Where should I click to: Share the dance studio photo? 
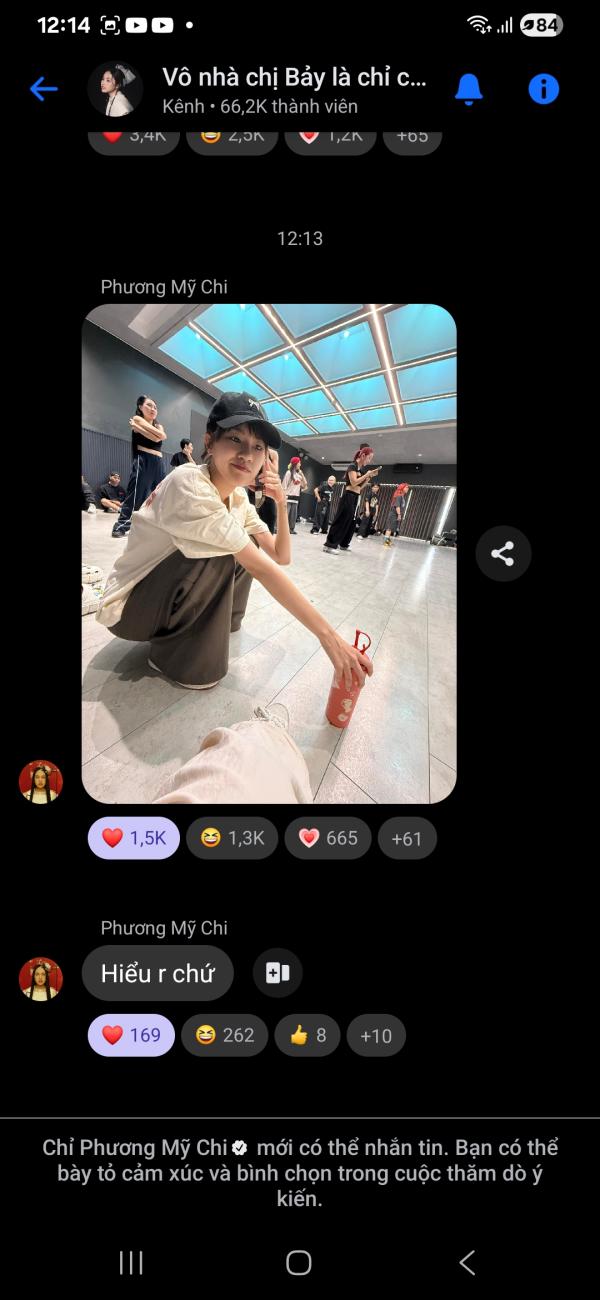click(502, 553)
